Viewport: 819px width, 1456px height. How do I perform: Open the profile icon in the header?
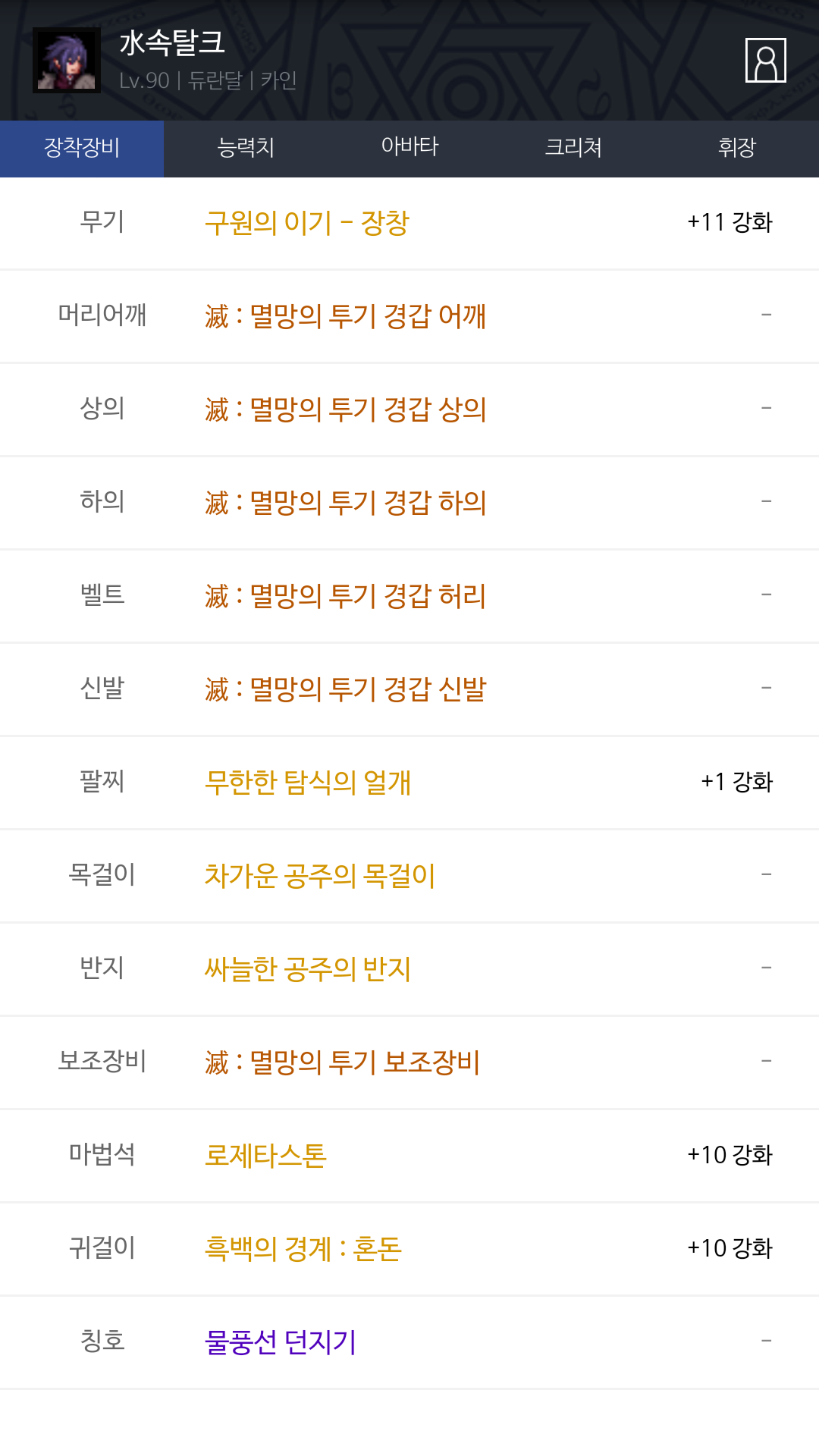(765, 60)
